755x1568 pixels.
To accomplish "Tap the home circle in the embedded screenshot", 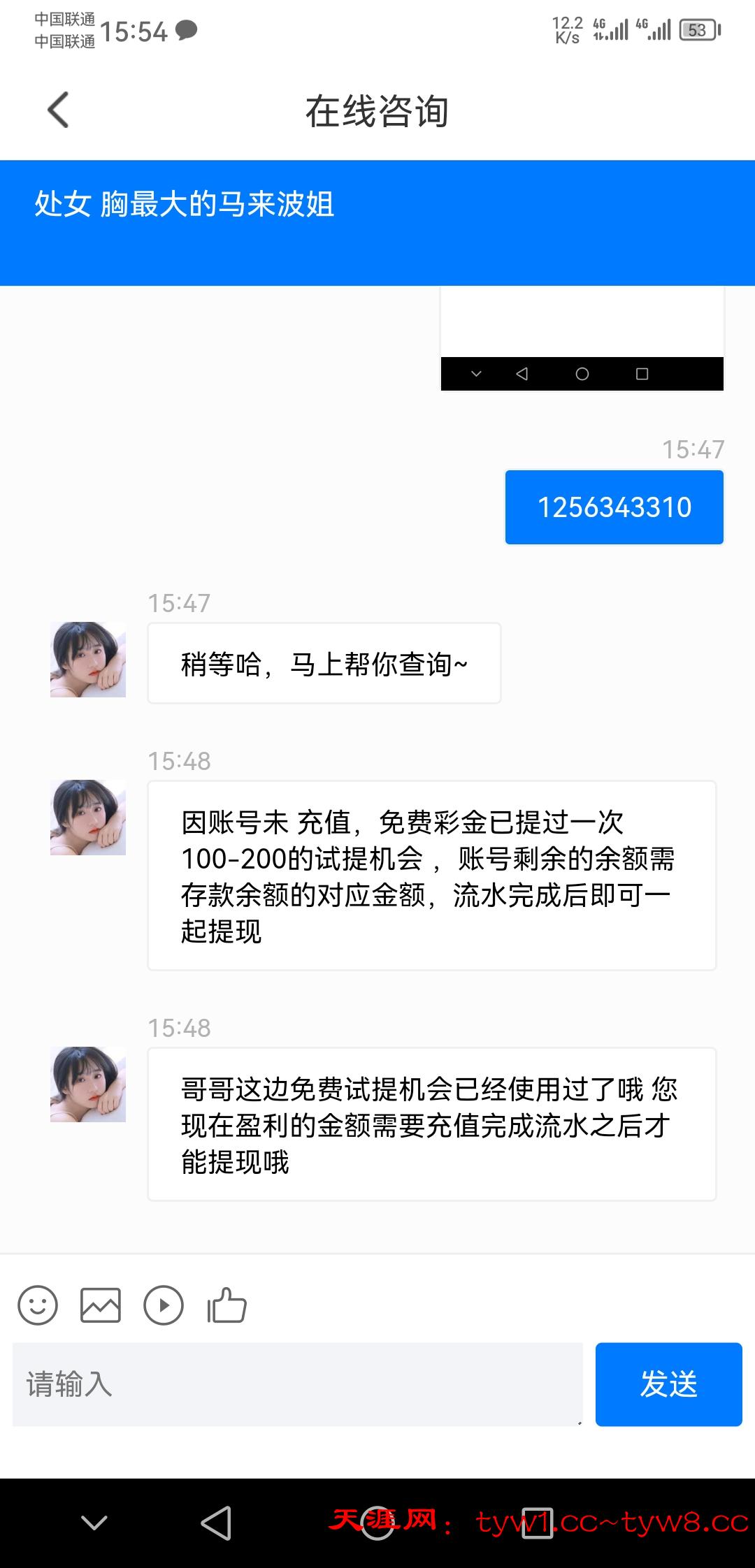I will coord(581,375).
